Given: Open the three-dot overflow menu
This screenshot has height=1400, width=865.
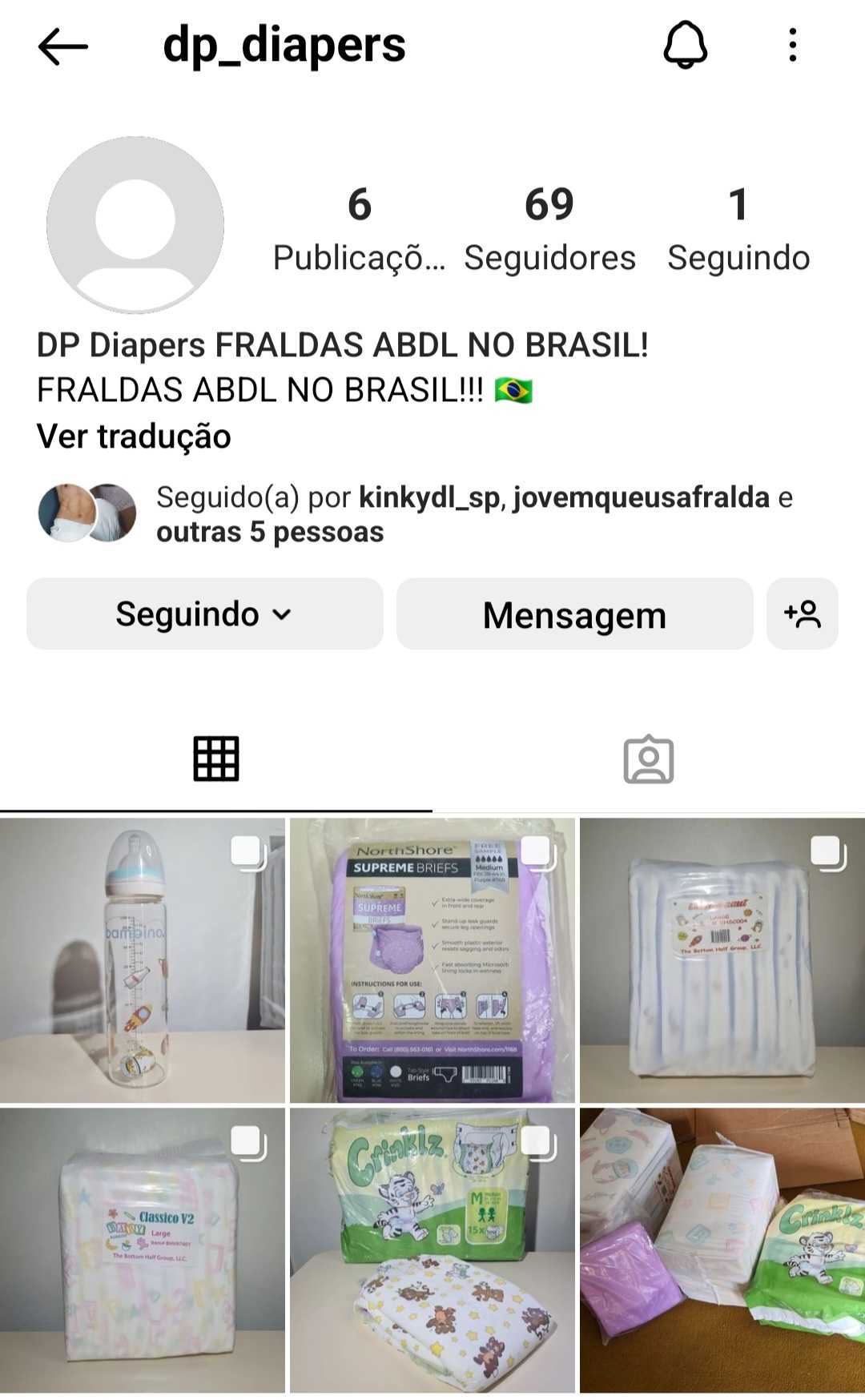Looking at the screenshot, I should pos(792,46).
